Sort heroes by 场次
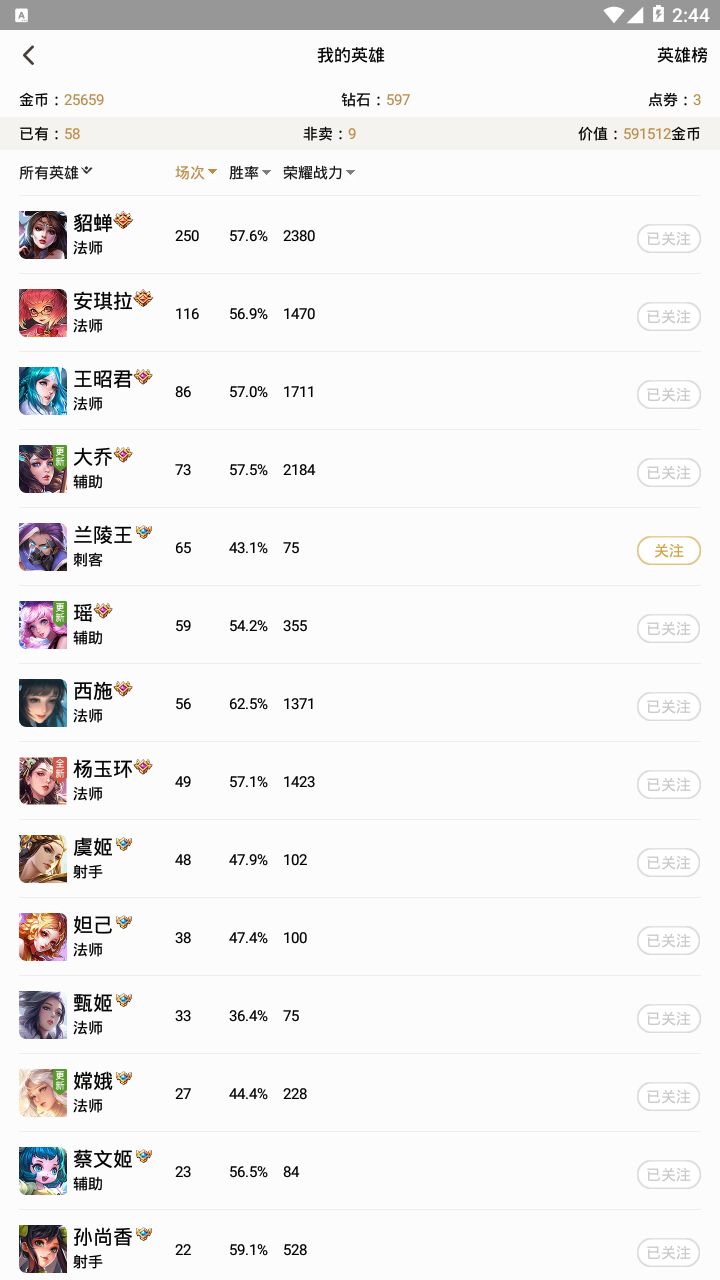This screenshot has height=1280, width=720. 196,172
